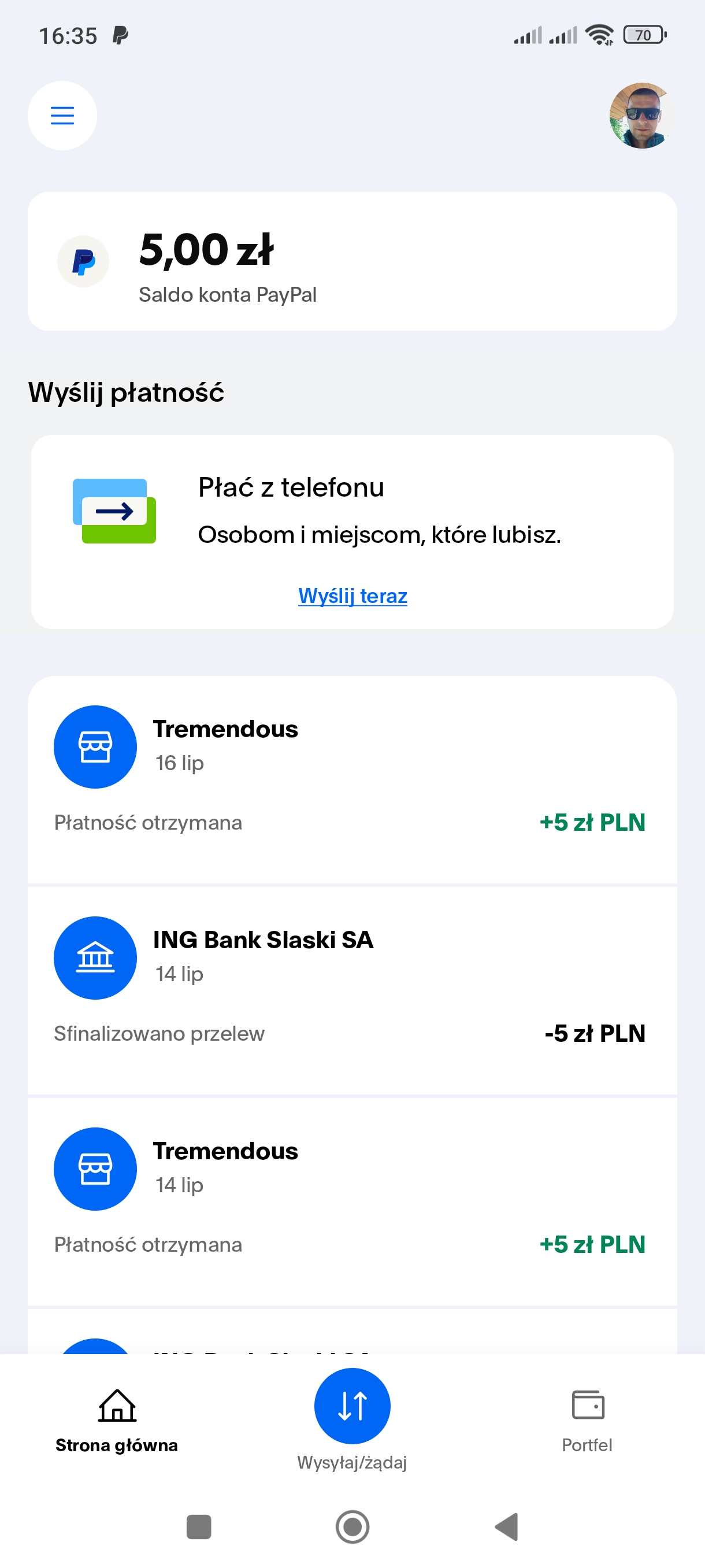Open the hamburger menu
Screen dimensions: 705x1568
62,116
